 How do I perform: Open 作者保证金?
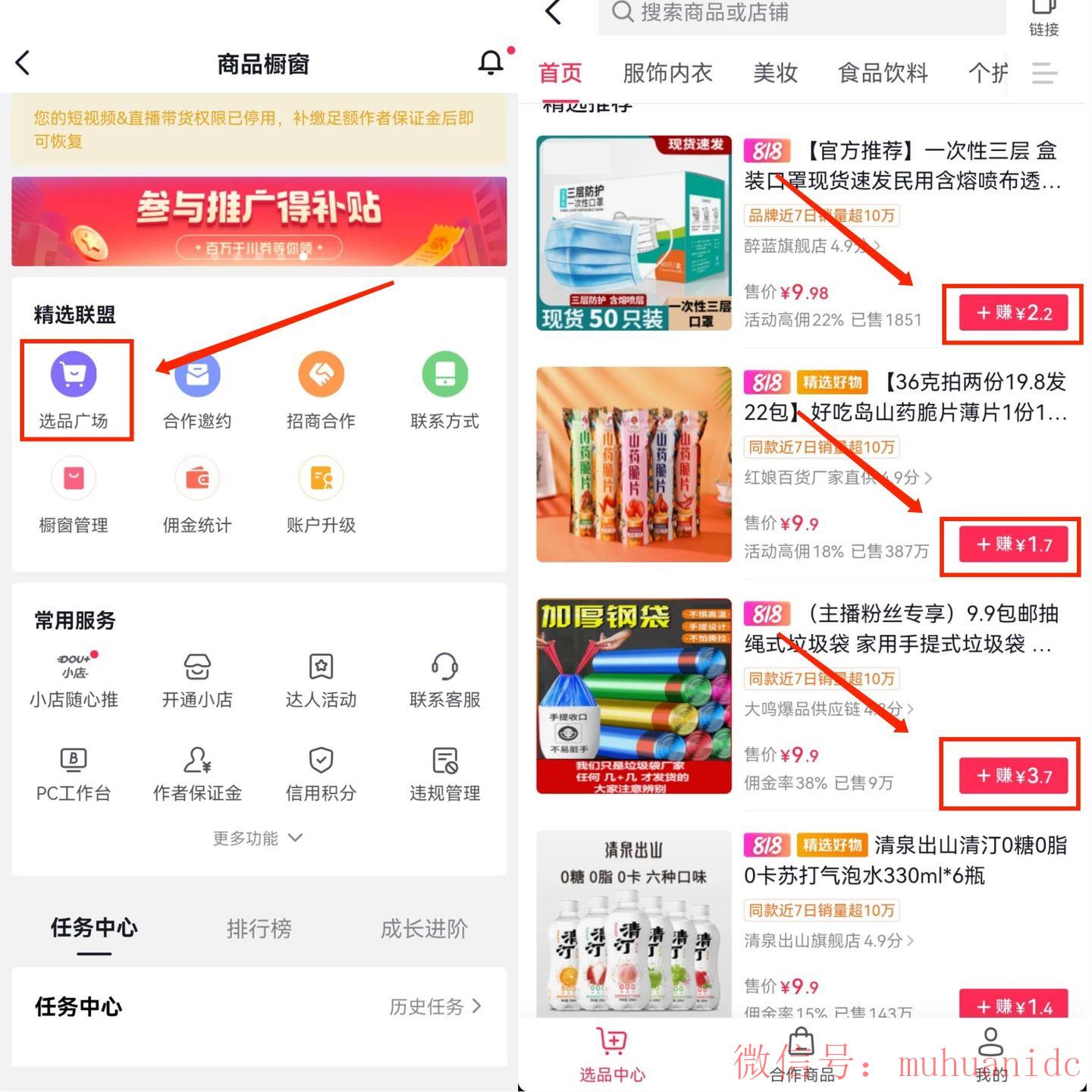pos(197,773)
